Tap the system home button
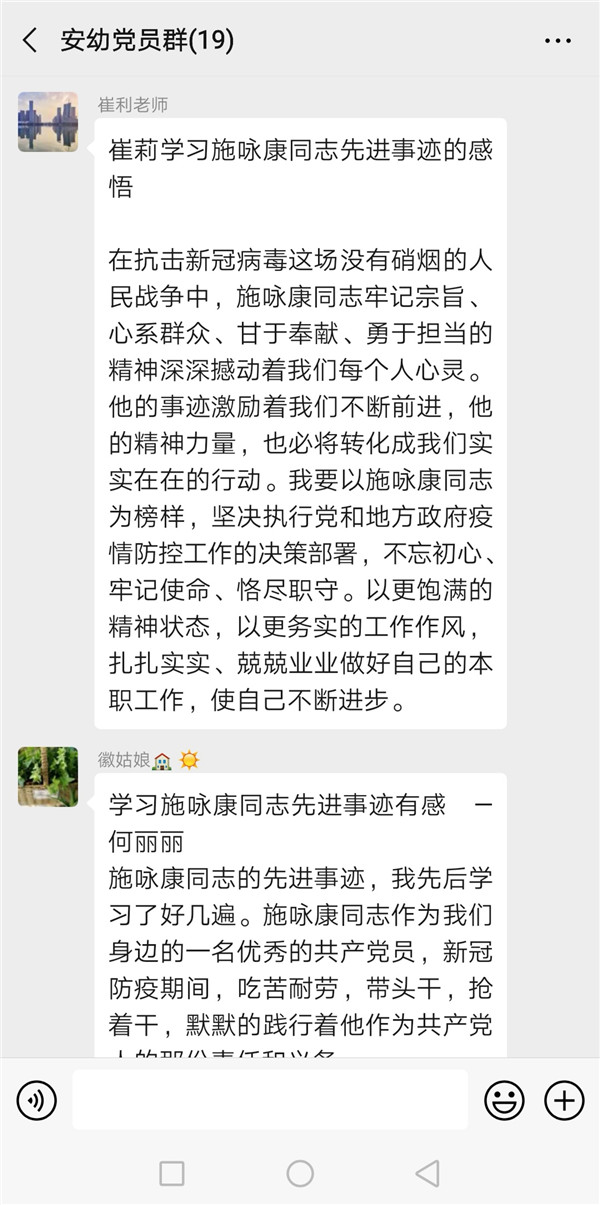Image resolution: width=600 pixels, height=1205 pixels. click(x=300, y=1174)
